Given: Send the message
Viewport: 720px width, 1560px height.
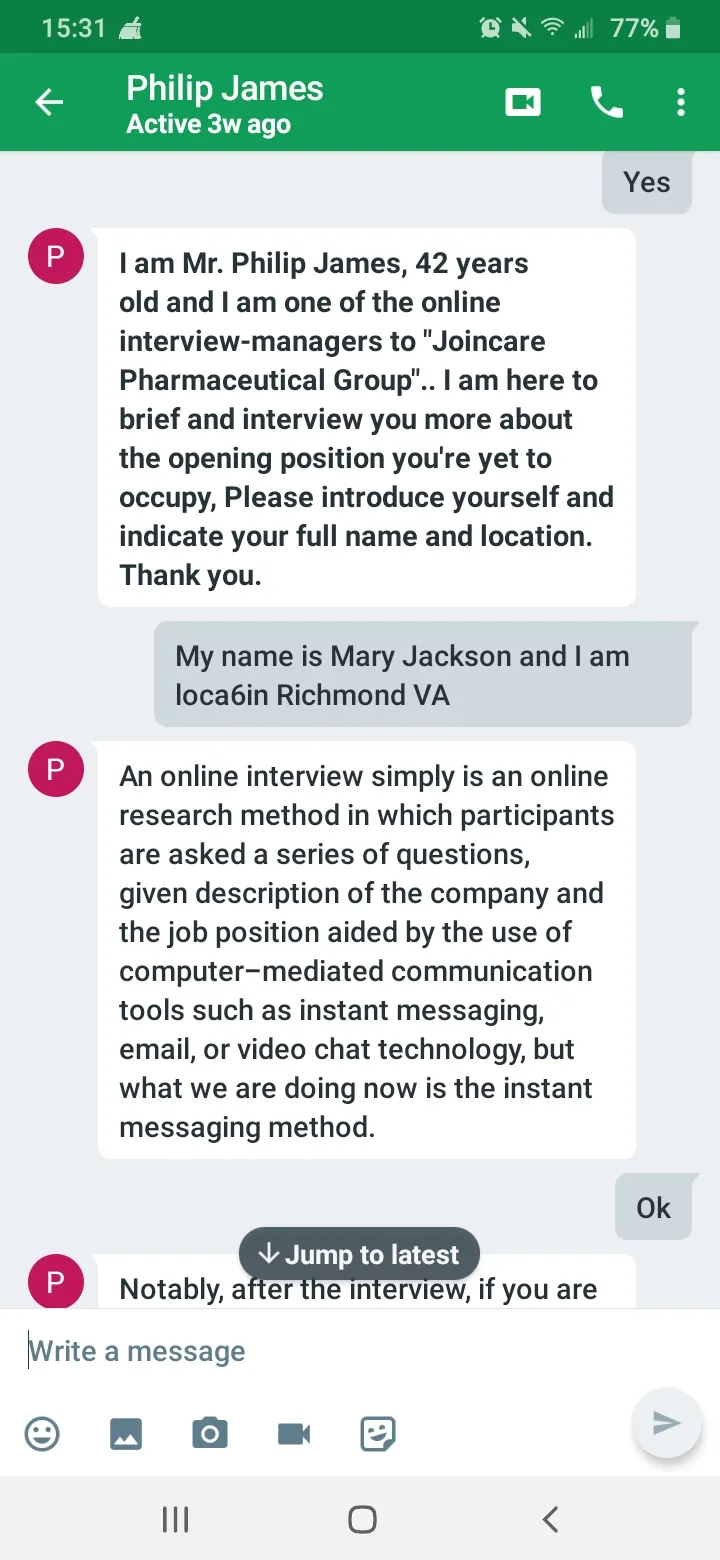Looking at the screenshot, I should 666,1423.
